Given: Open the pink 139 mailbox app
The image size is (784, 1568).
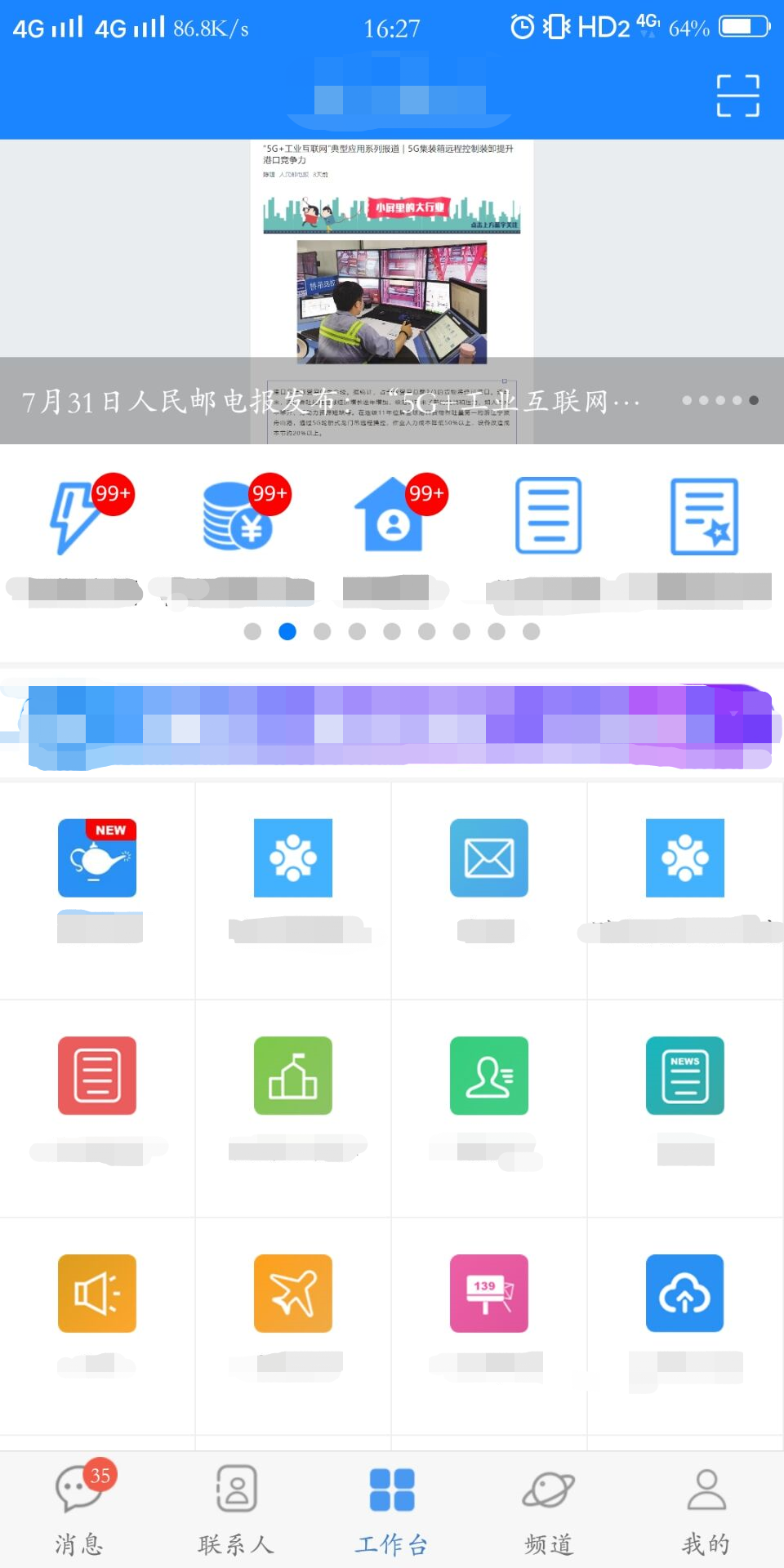Looking at the screenshot, I should tap(489, 1294).
